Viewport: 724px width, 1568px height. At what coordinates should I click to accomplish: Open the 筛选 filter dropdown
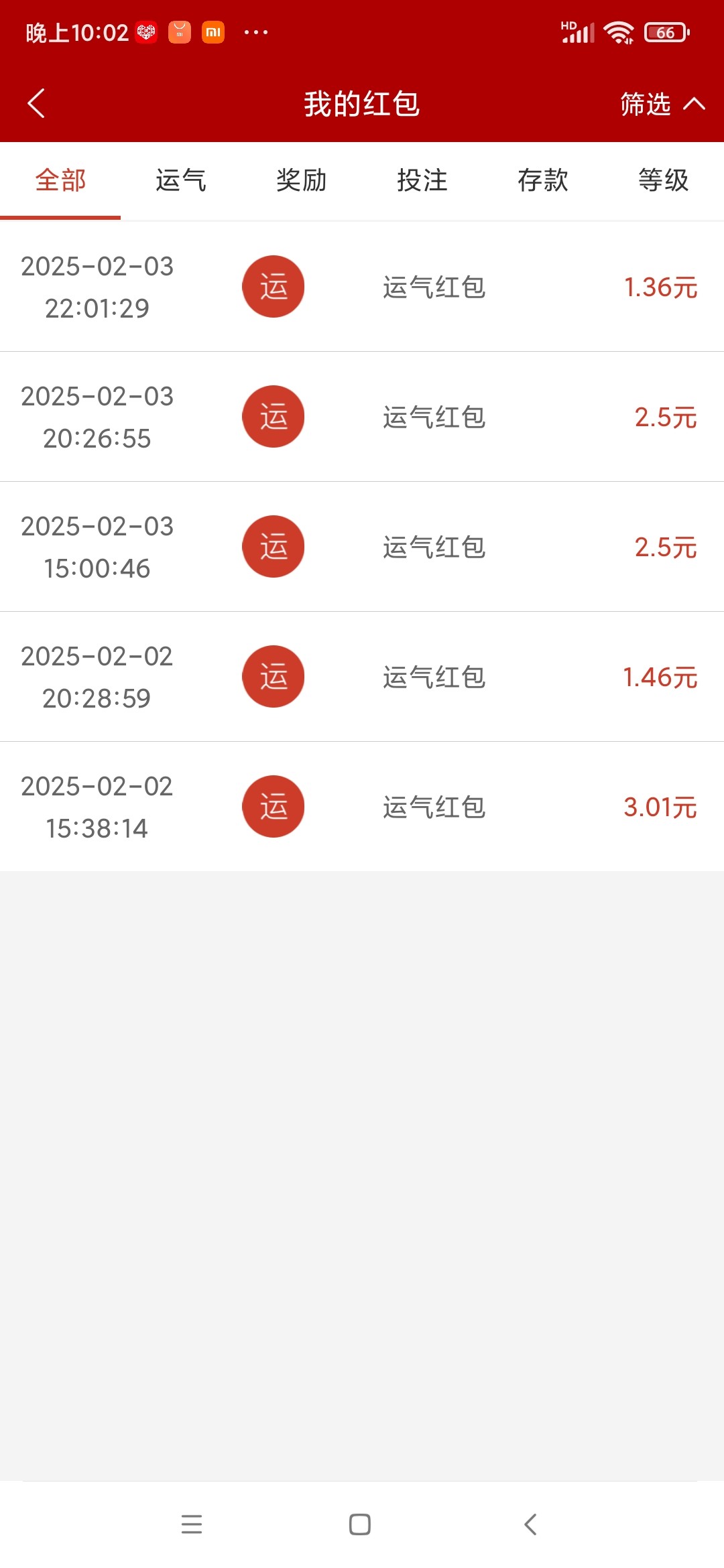[x=661, y=104]
